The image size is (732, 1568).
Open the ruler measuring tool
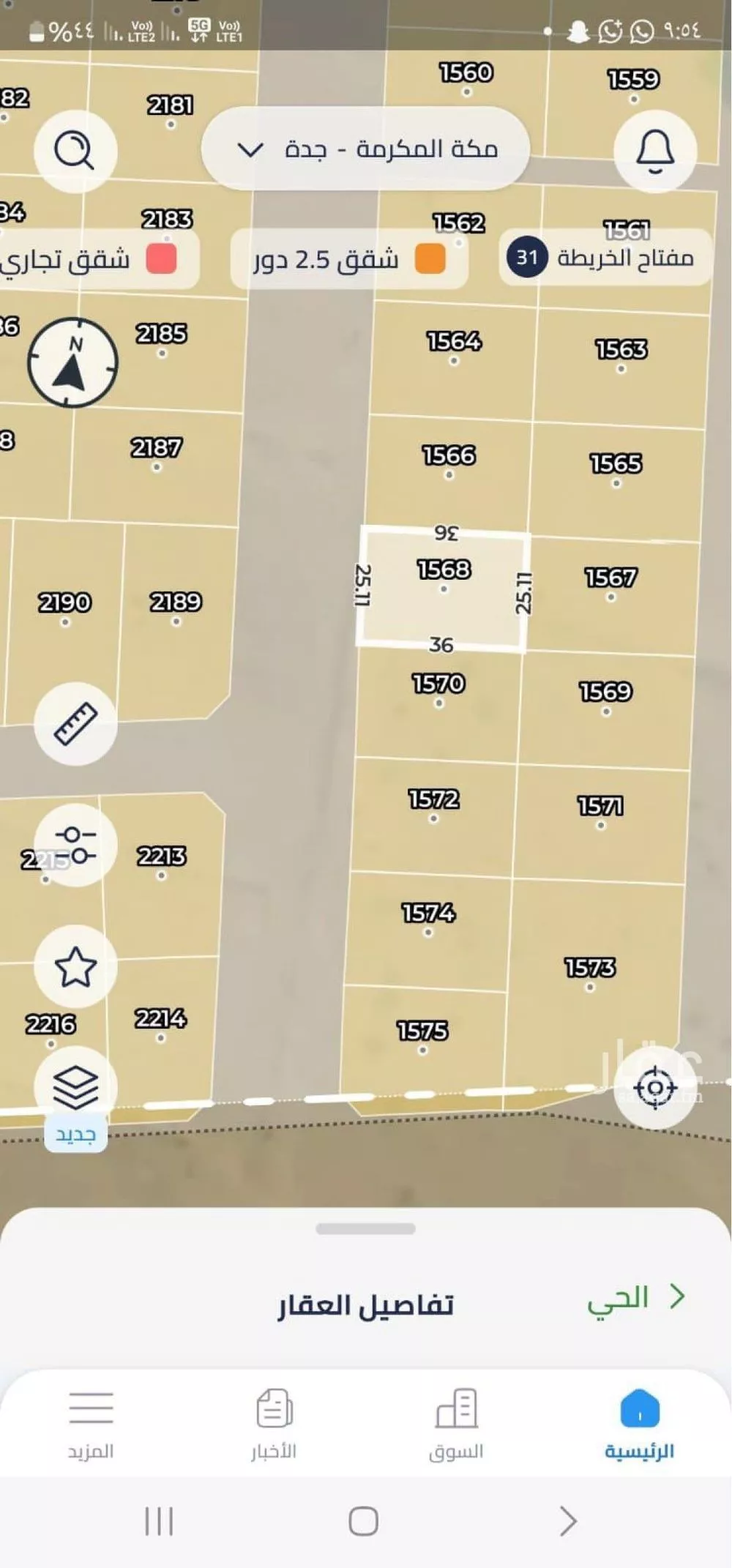(x=75, y=723)
